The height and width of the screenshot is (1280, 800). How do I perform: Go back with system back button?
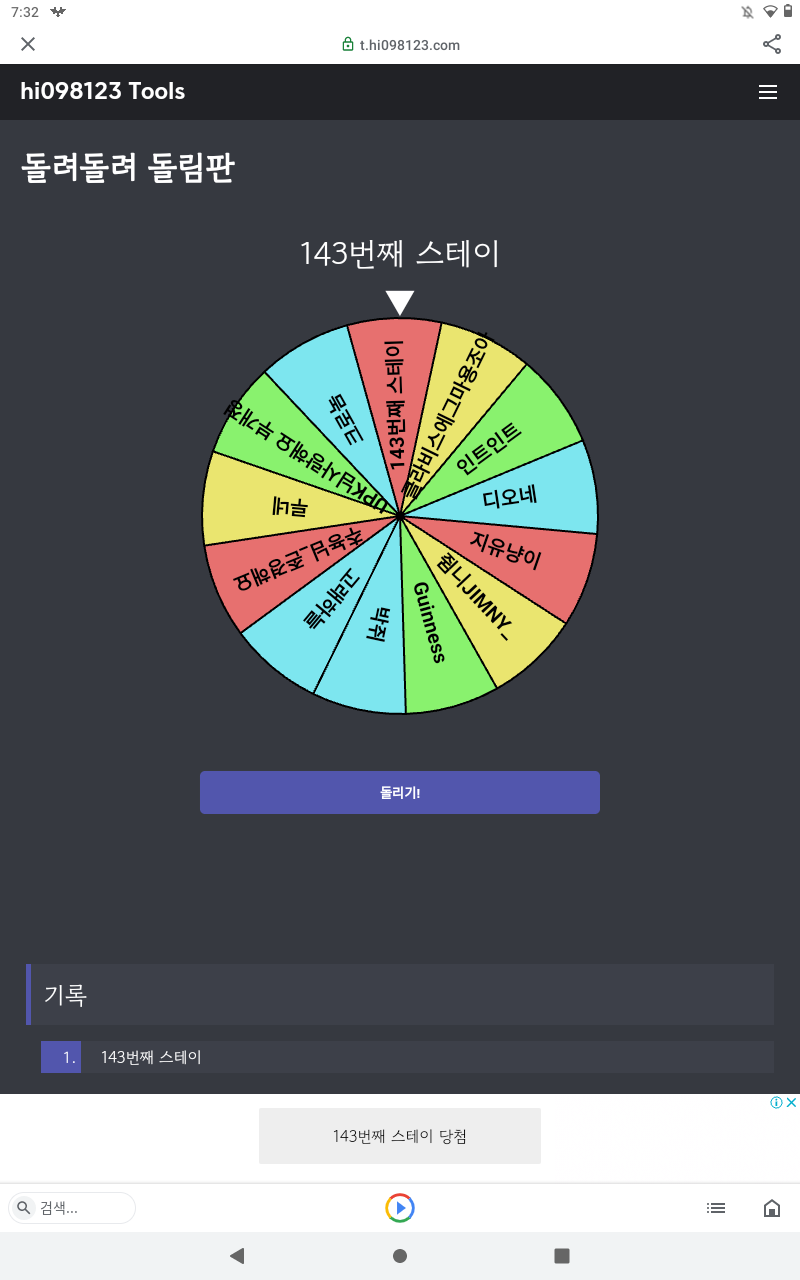pos(237,1256)
